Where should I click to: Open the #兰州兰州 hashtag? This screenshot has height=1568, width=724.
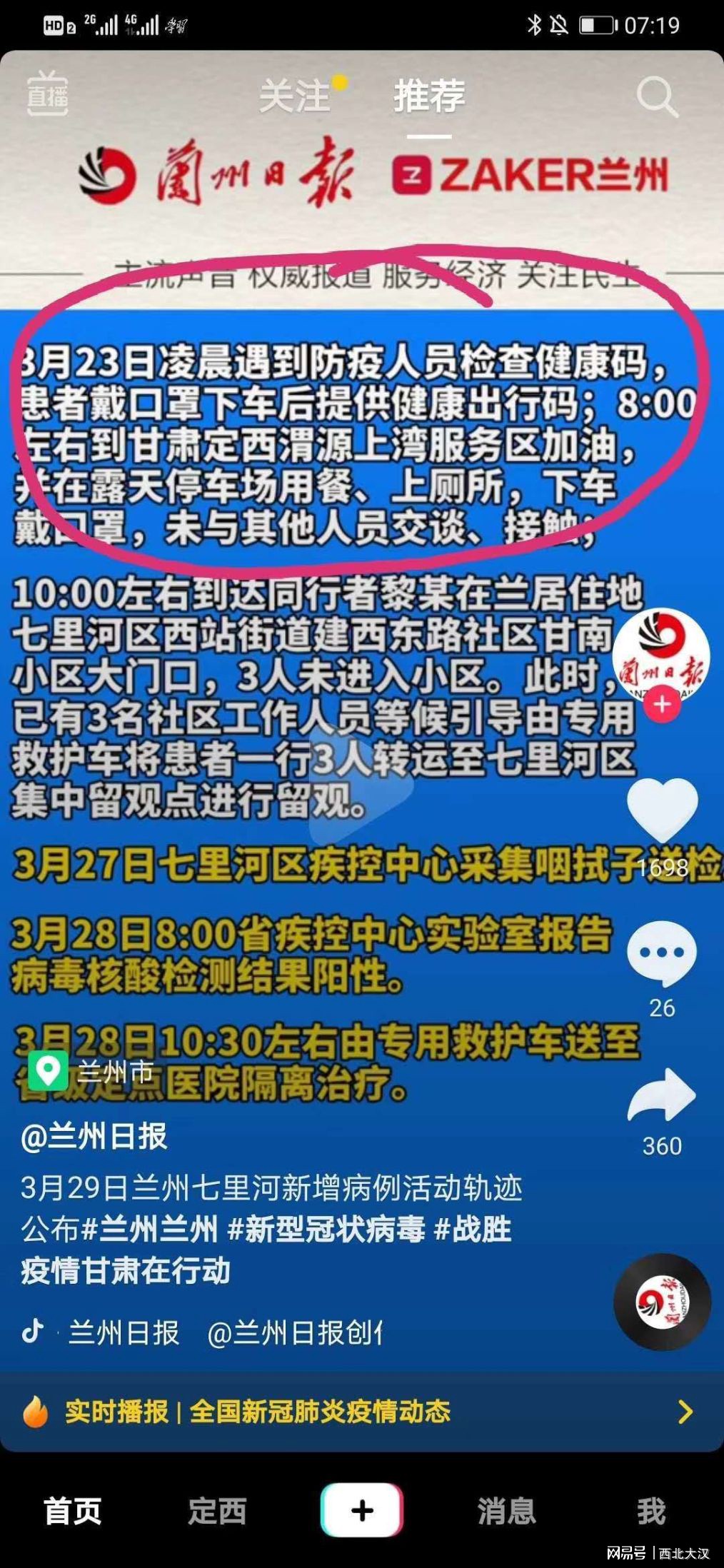[x=150, y=1230]
